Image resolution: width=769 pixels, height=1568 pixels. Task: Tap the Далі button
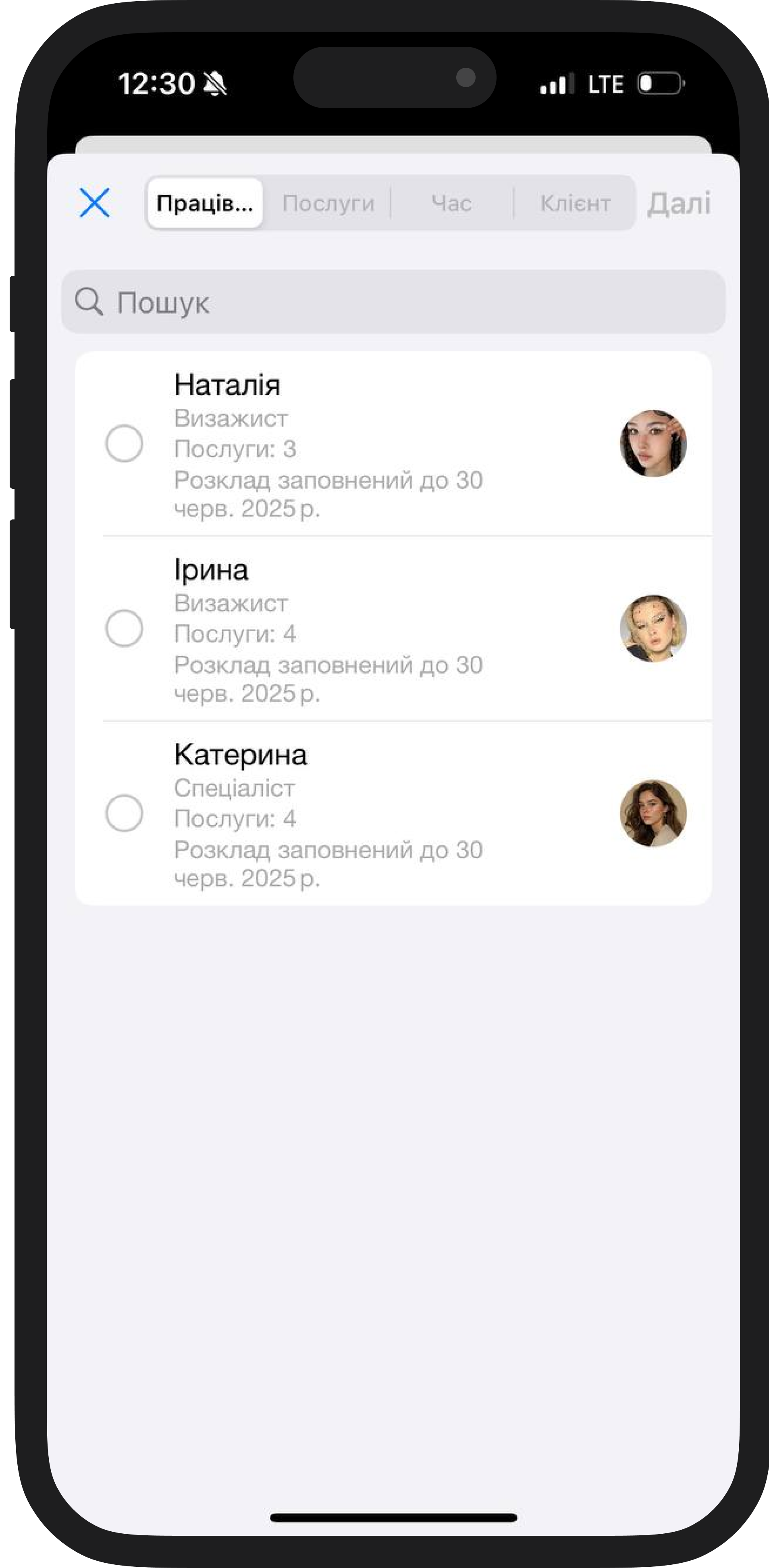[x=678, y=203]
